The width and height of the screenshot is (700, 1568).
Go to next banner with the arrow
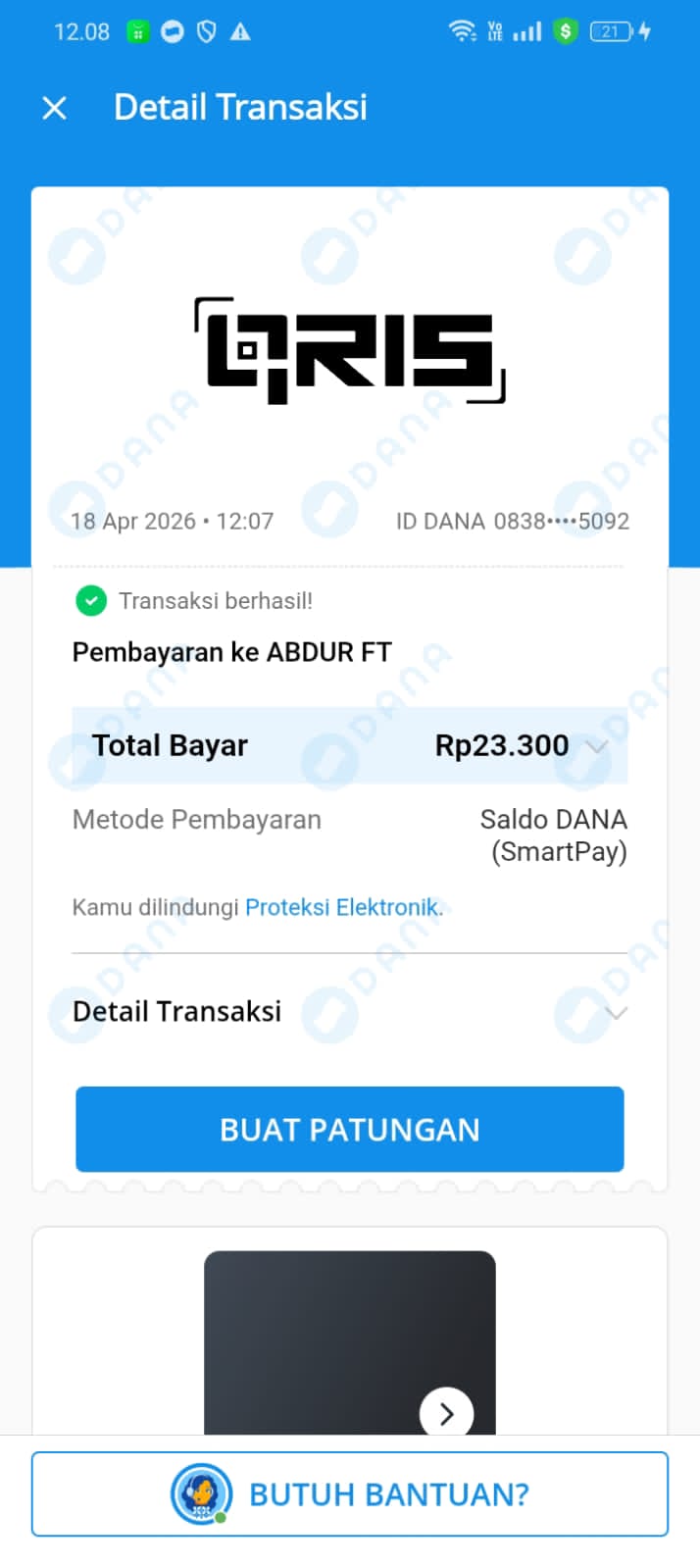click(x=447, y=1413)
